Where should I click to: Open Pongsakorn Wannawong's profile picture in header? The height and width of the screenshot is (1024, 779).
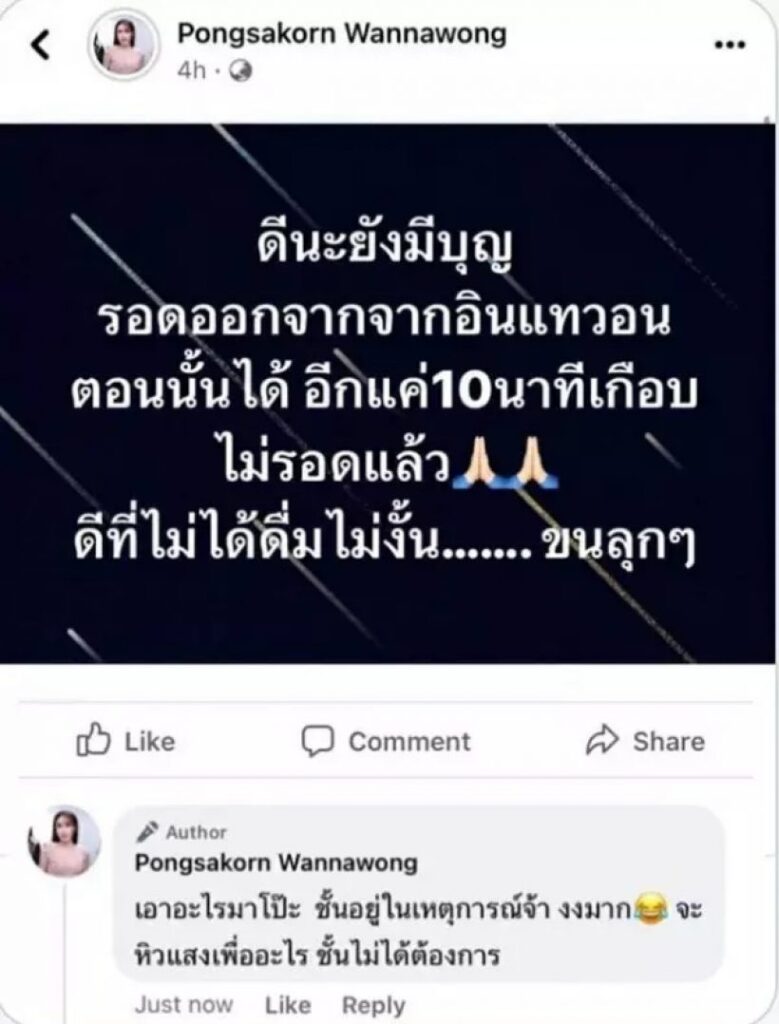click(125, 45)
